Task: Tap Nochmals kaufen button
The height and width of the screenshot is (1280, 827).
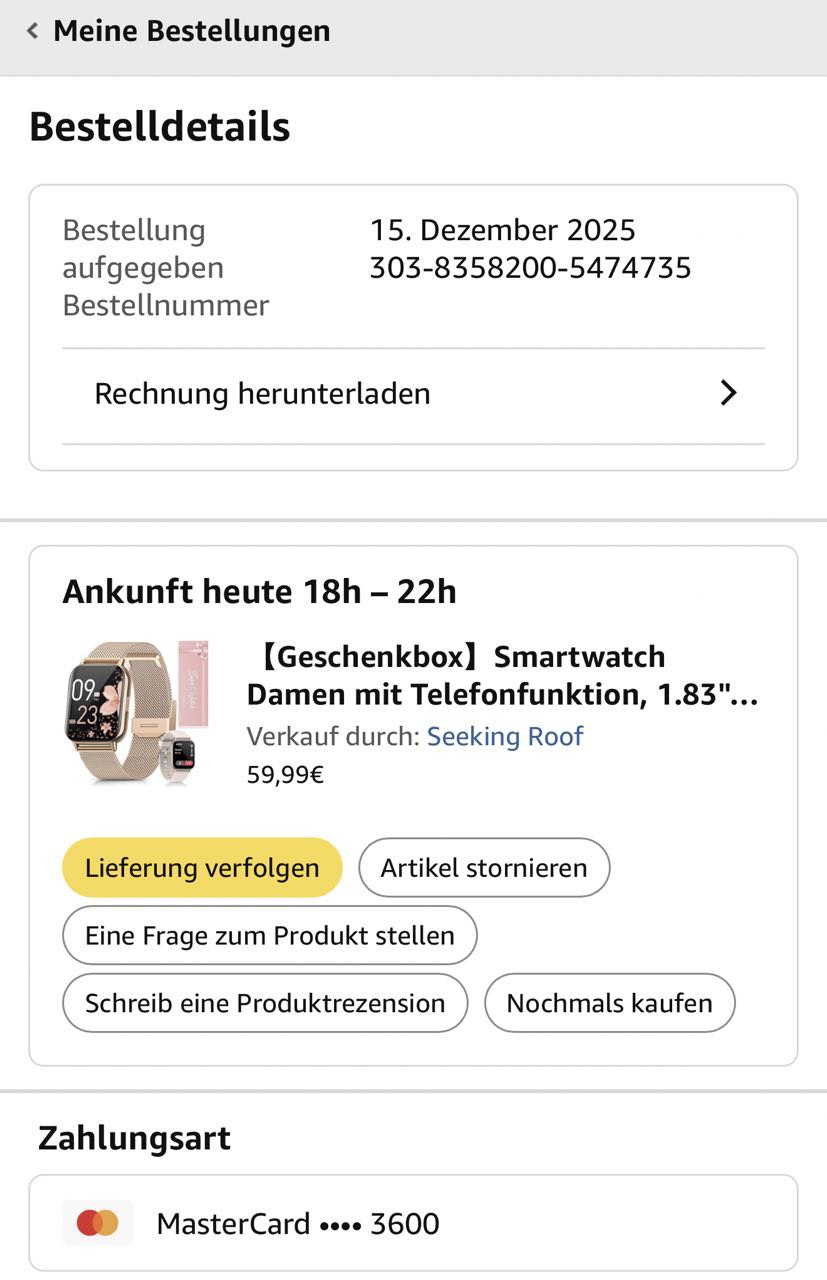Action: [609, 1003]
